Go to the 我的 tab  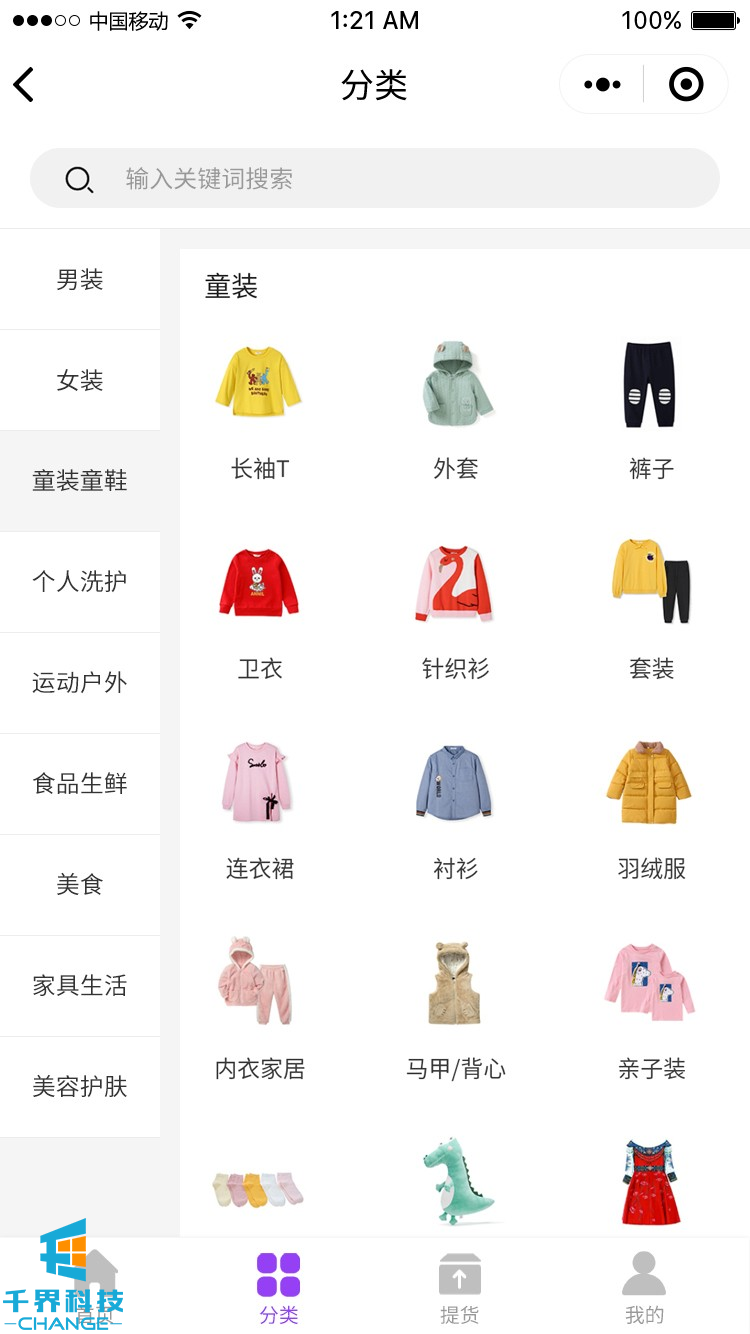point(644,1288)
